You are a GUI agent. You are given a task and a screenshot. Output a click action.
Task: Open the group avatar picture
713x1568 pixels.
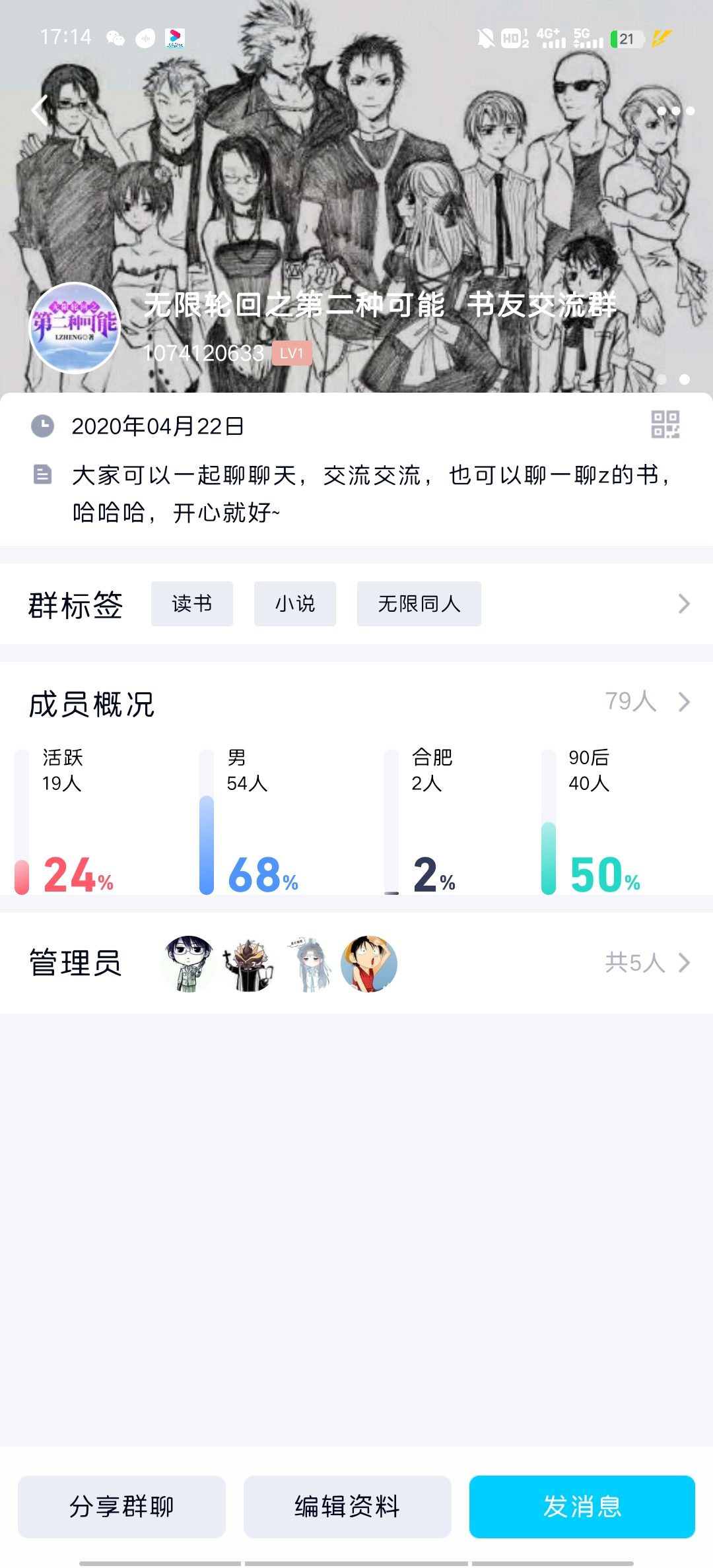pyautogui.click(x=75, y=327)
